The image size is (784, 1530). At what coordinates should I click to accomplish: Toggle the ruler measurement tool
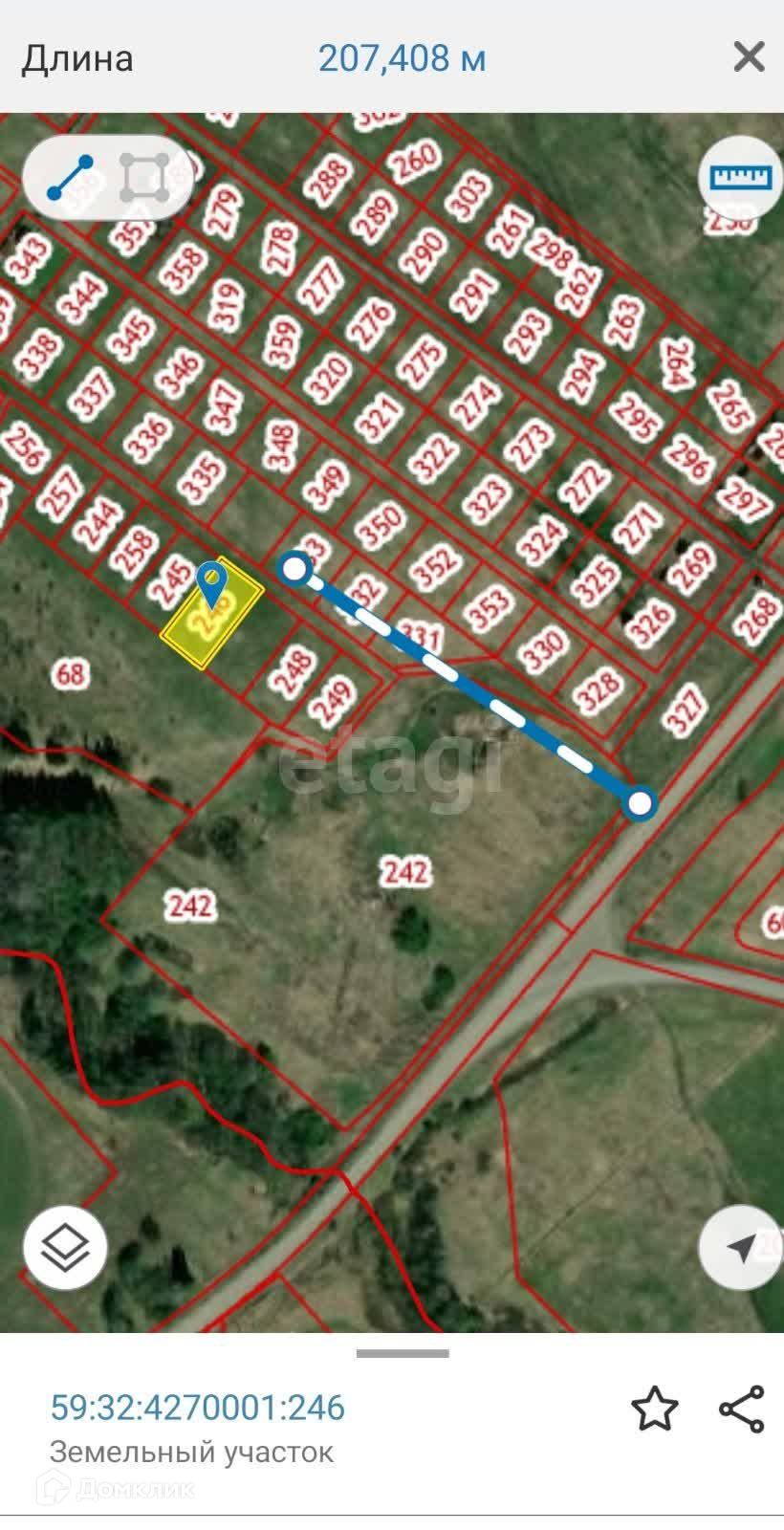point(740,179)
